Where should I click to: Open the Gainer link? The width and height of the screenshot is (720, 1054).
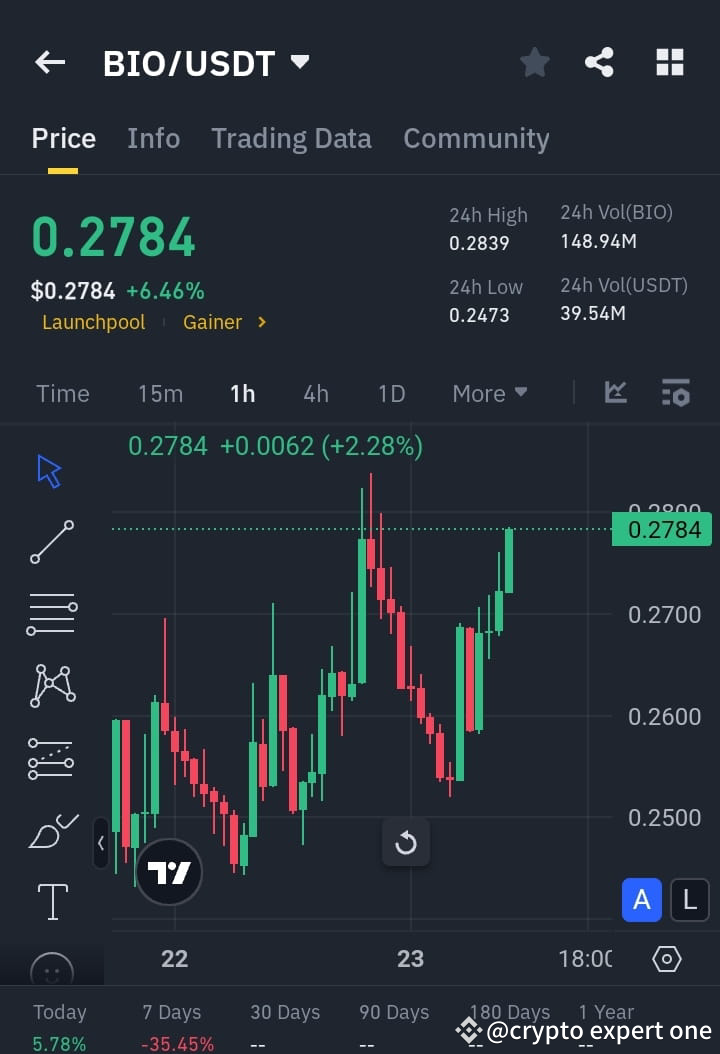211,322
